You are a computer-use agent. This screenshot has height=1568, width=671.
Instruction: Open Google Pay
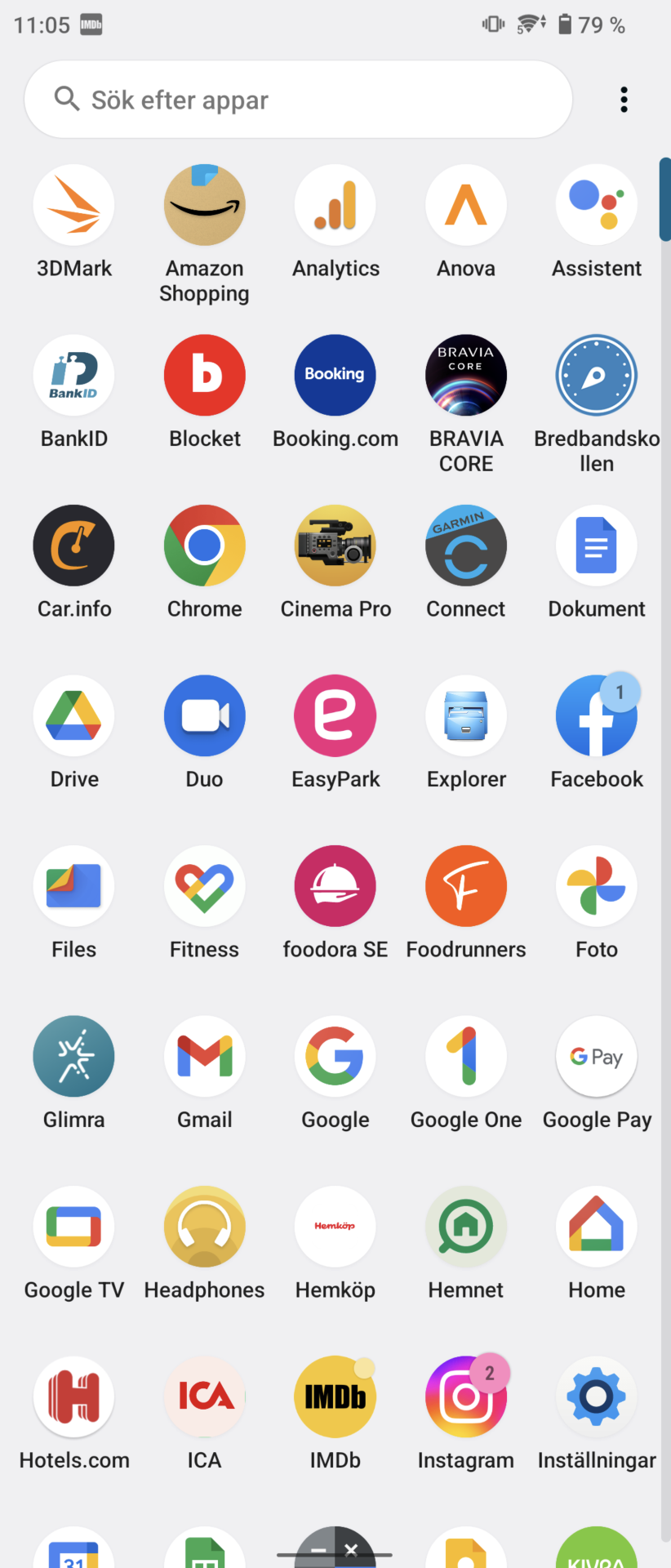[x=597, y=1057]
